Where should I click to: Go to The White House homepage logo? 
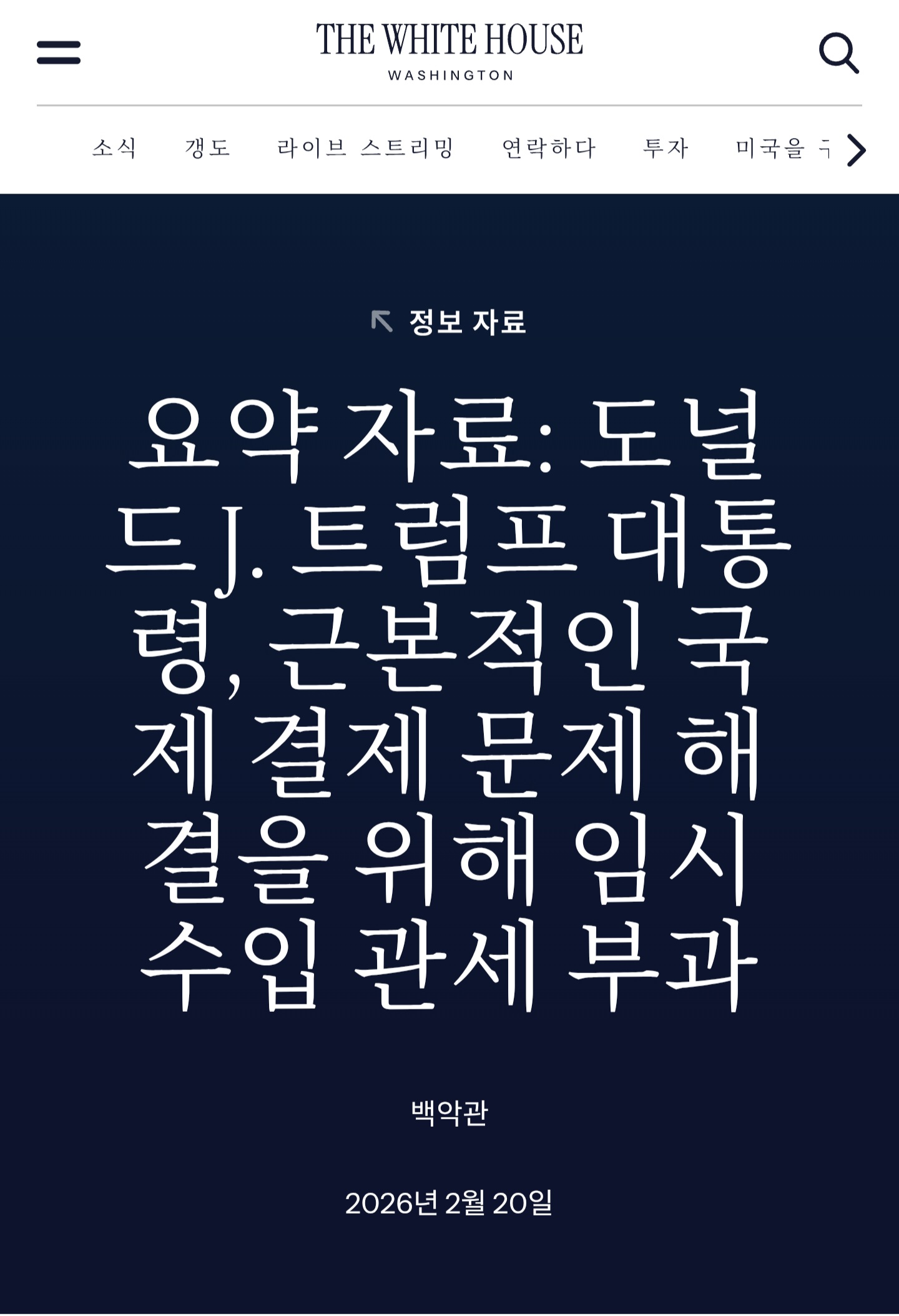tap(449, 51)
